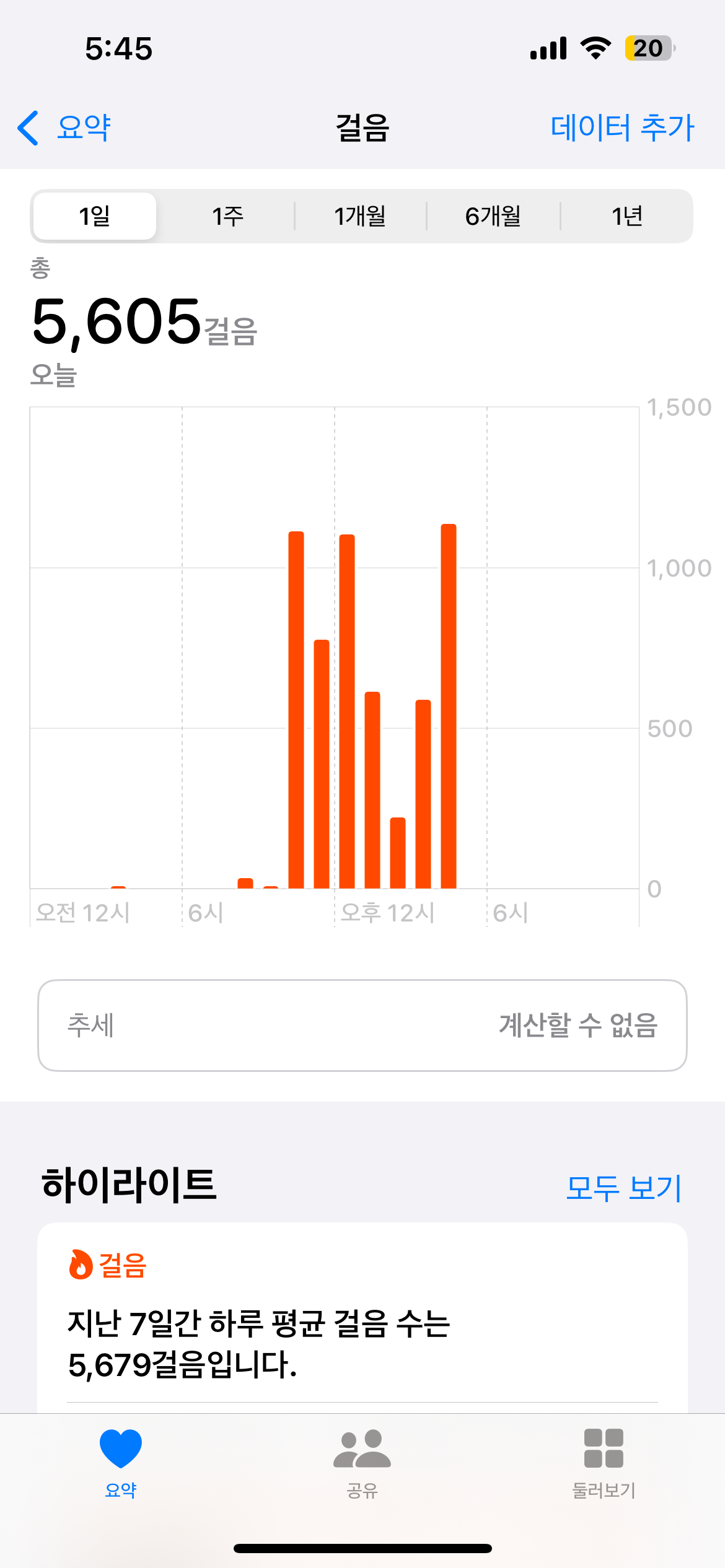
Task: Switch to the 공유 tab
Action: pos(362,1463)
